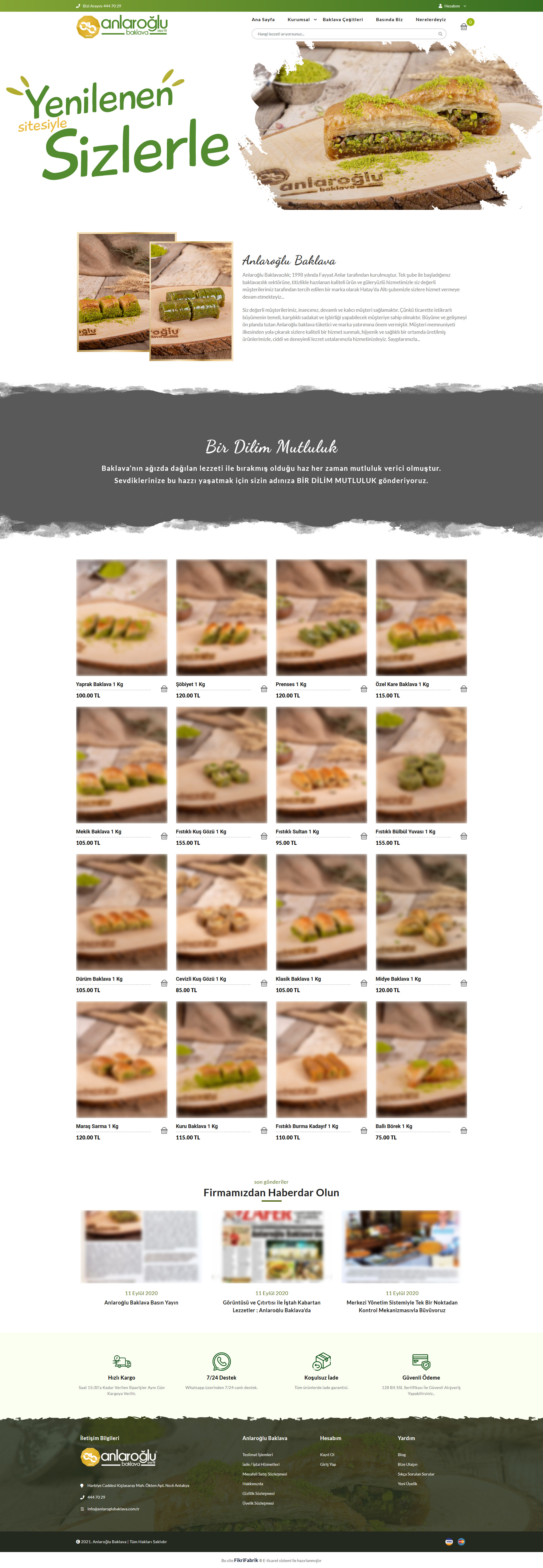Tap the Kayıt Ol footer link
The height and width of the screenshot is (1568, 543).
[327, 1455]
